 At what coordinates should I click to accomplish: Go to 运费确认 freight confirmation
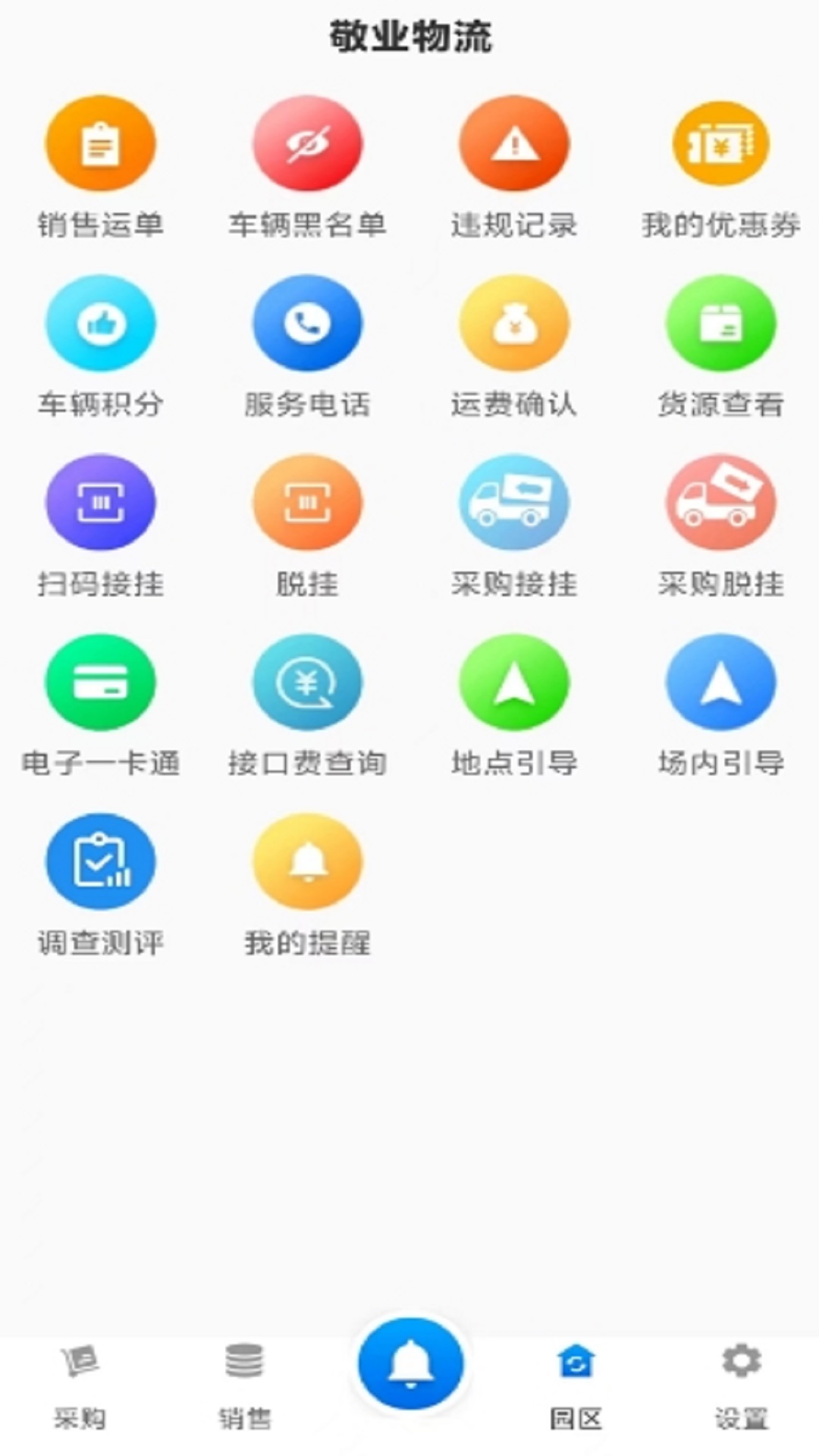click(x=514, y=324)
